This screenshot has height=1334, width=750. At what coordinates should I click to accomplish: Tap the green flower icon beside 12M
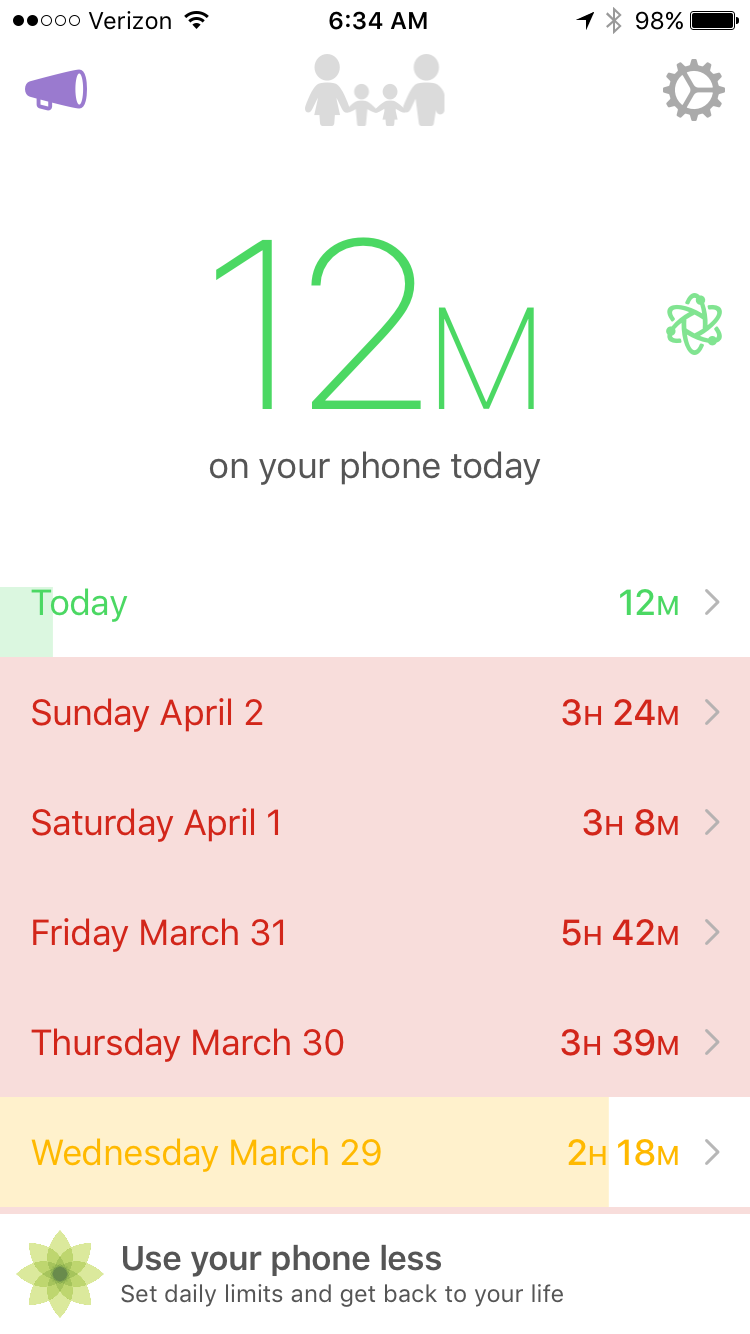(694, 325)
